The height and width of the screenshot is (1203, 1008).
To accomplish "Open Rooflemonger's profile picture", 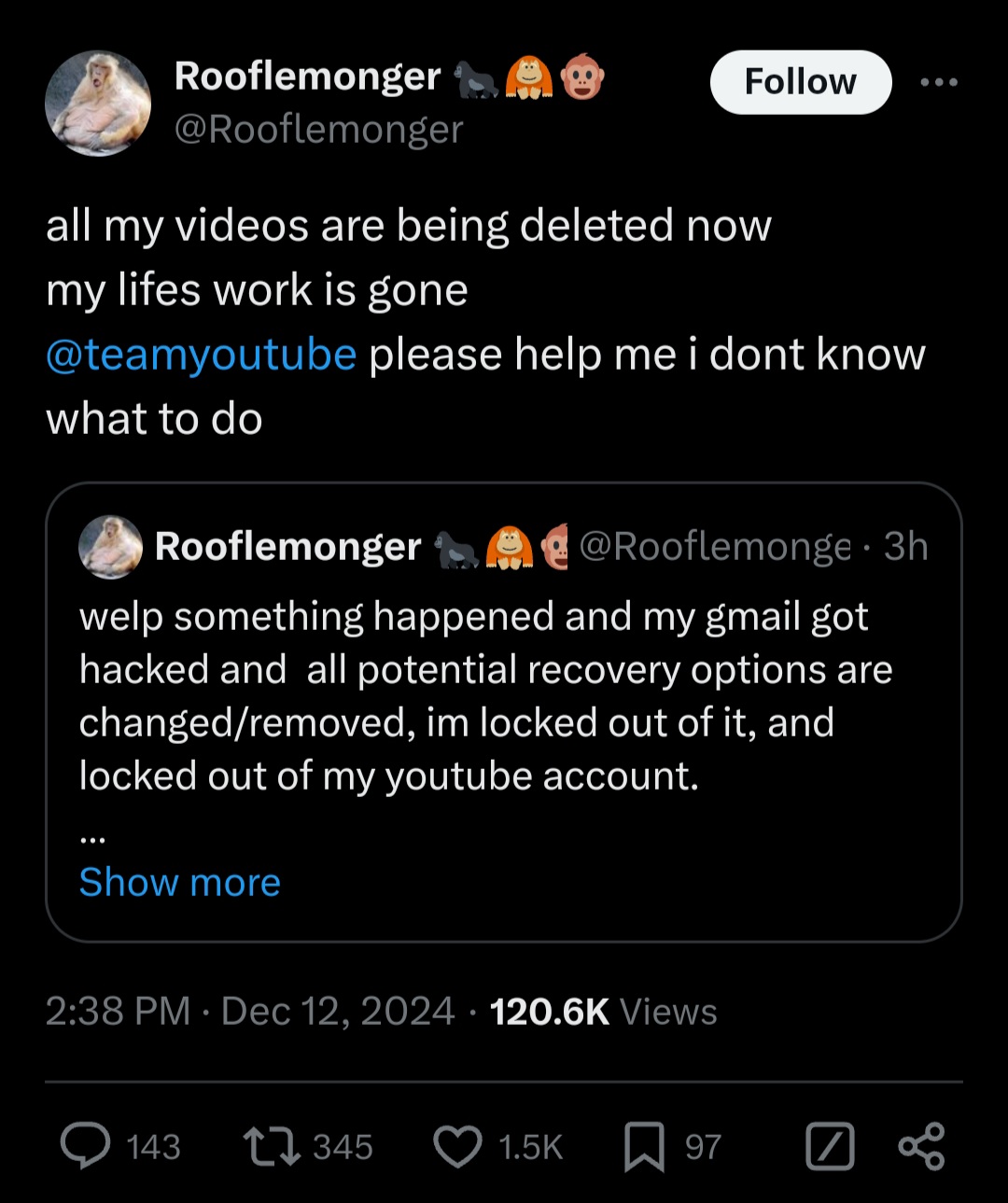I will tap(98, 103).
